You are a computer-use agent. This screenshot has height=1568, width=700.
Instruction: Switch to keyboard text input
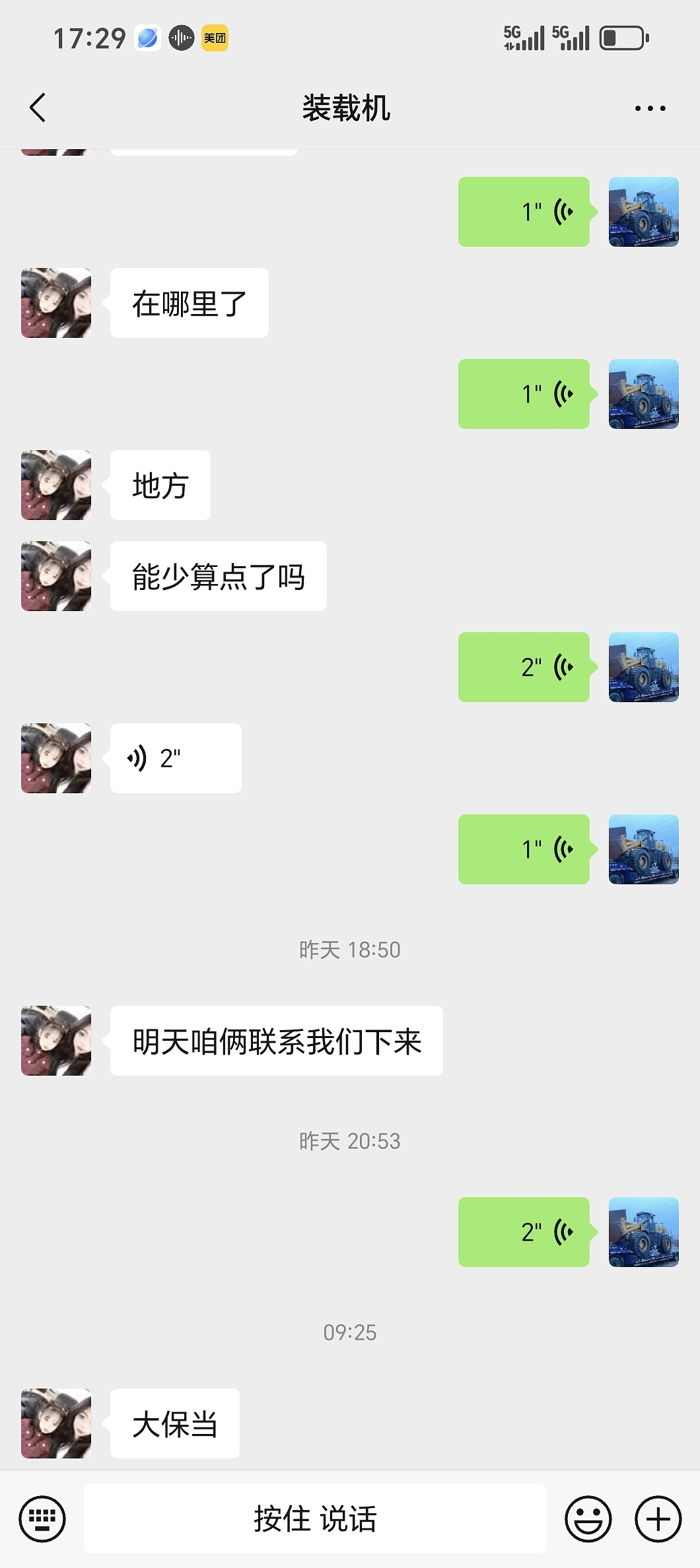pyautogui.click(x=42, y=1519)
